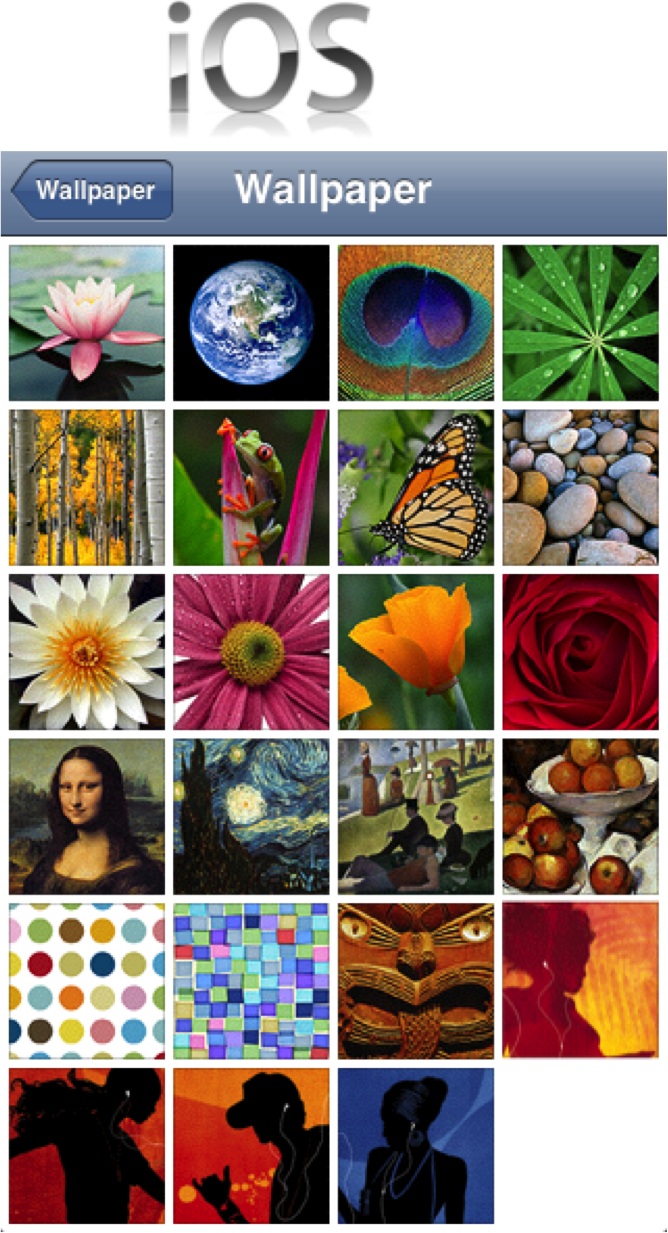Select the blue silhouette with earphones wallpaper
The height and width of the screenshot is (1233, 668).
pyautogui.click(x=416, y=1146)
